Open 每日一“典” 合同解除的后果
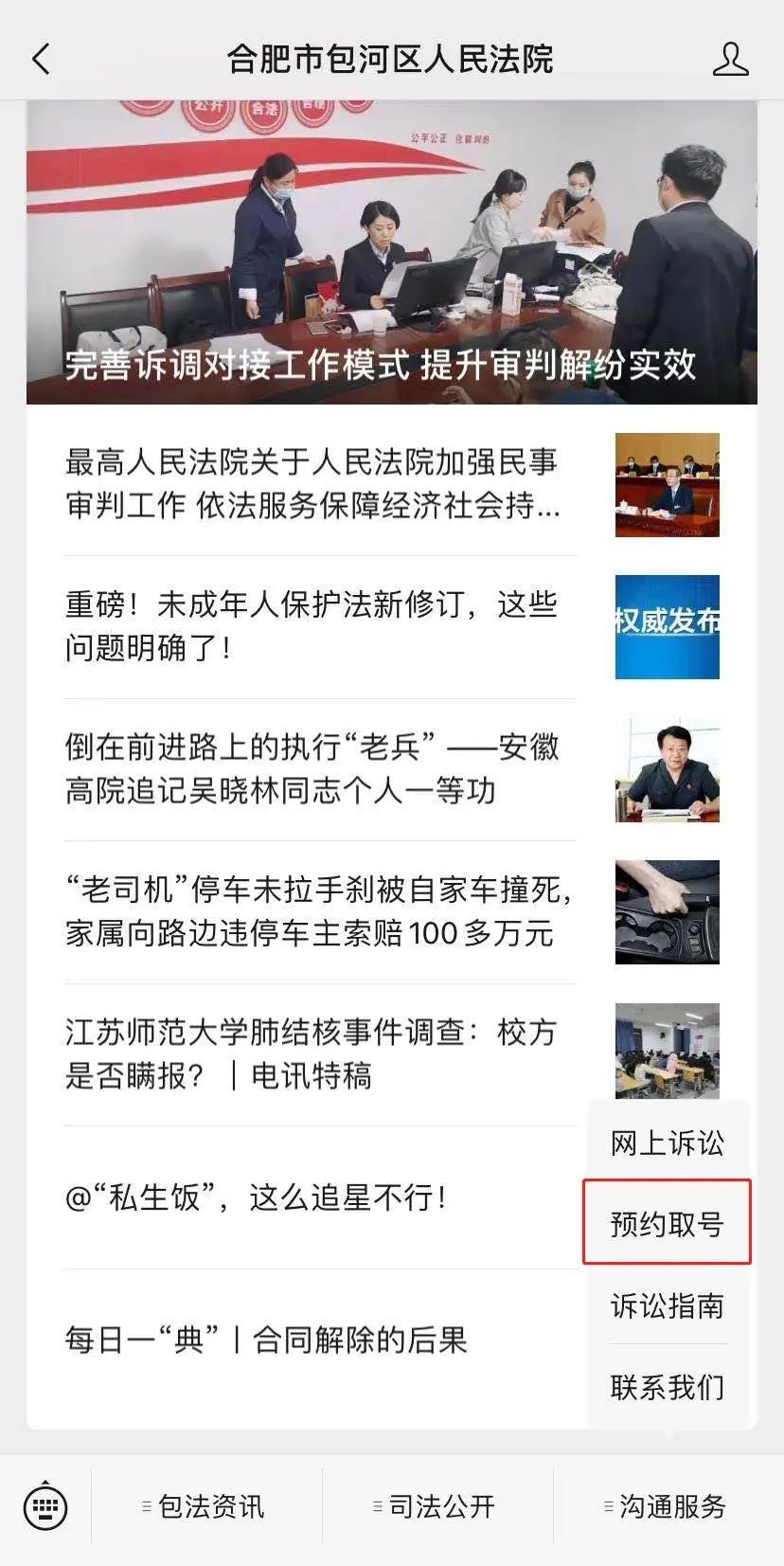The height and width of the screenshot is (1566, 784). tap(267, 1340)
